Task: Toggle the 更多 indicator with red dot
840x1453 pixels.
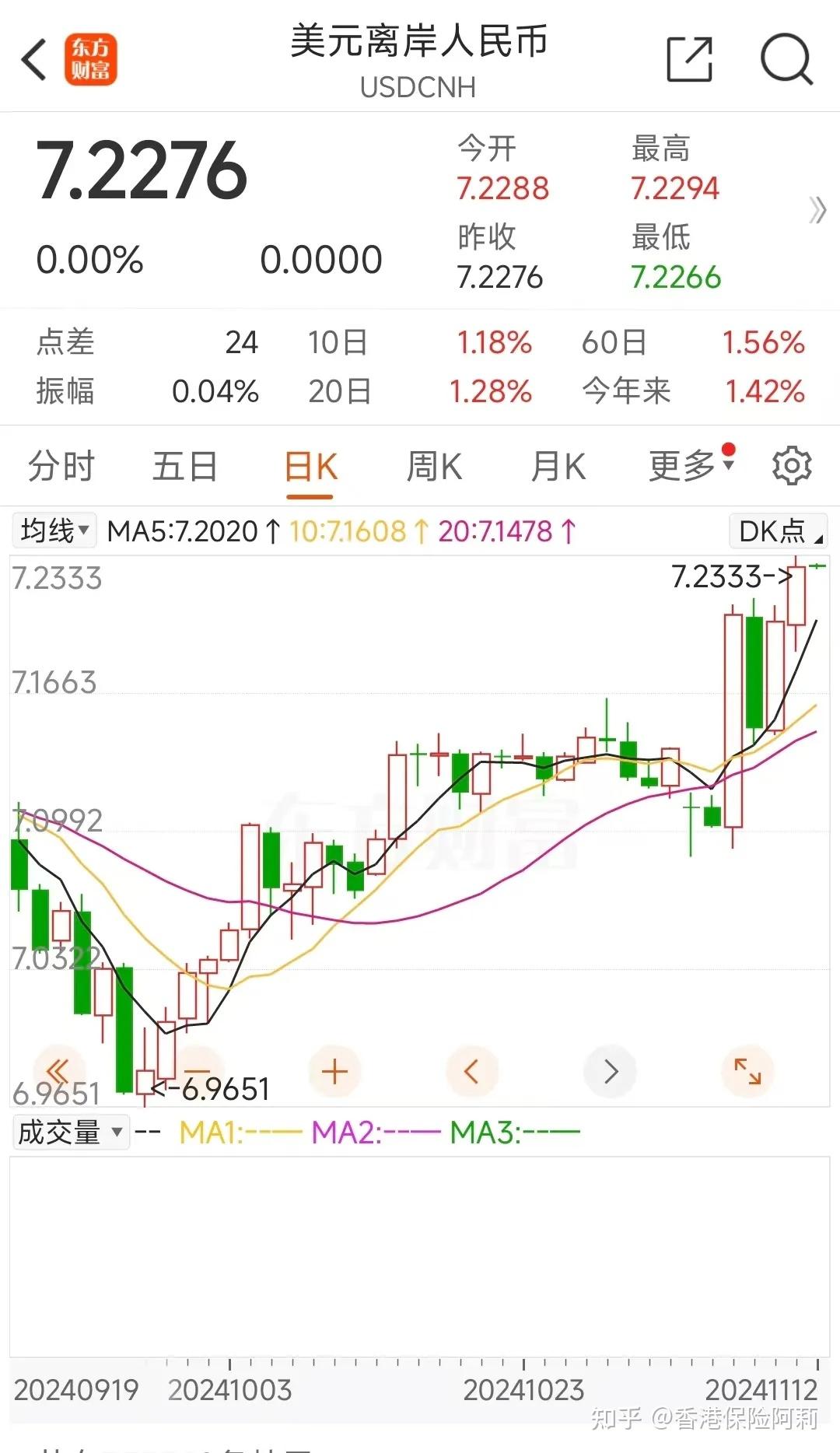Action: point(688,465)
